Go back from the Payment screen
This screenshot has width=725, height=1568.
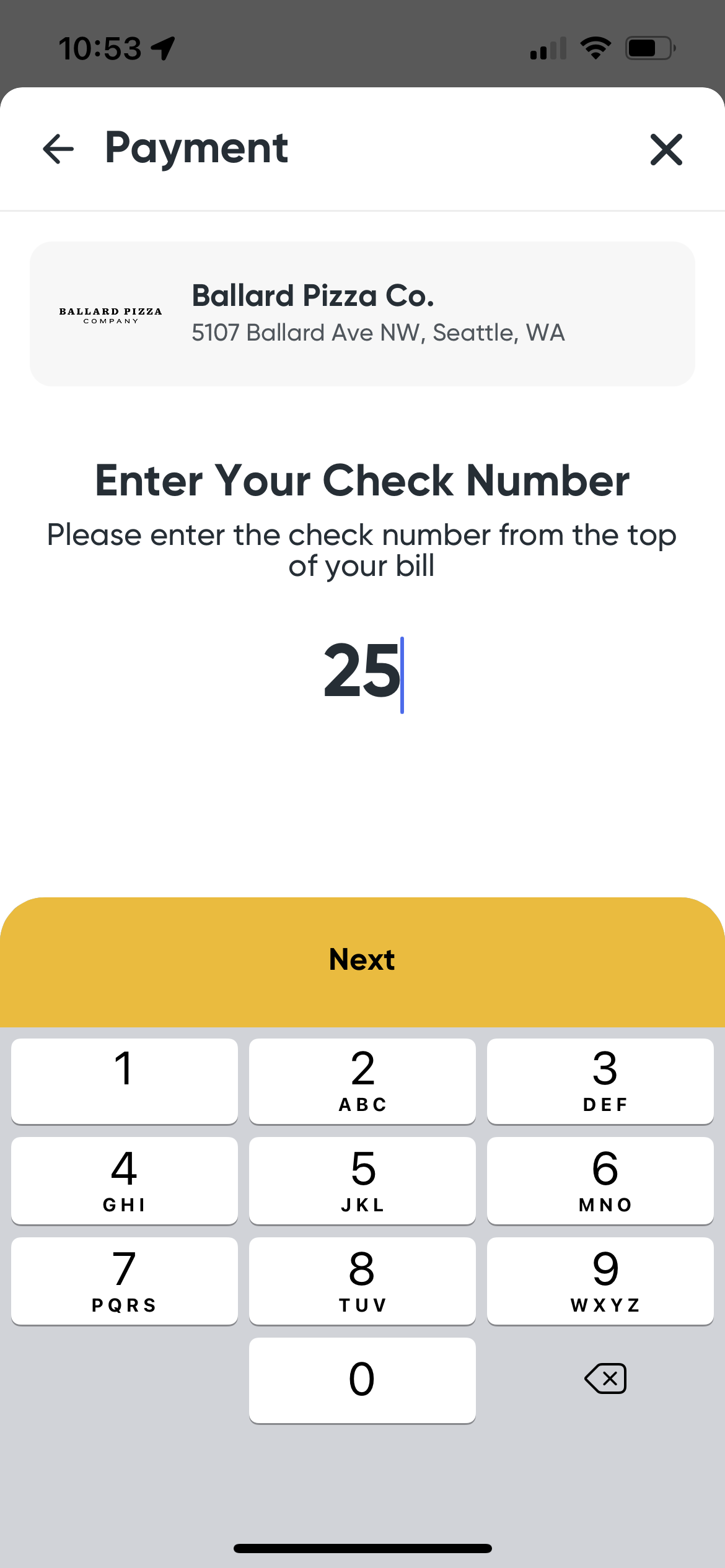58,149
